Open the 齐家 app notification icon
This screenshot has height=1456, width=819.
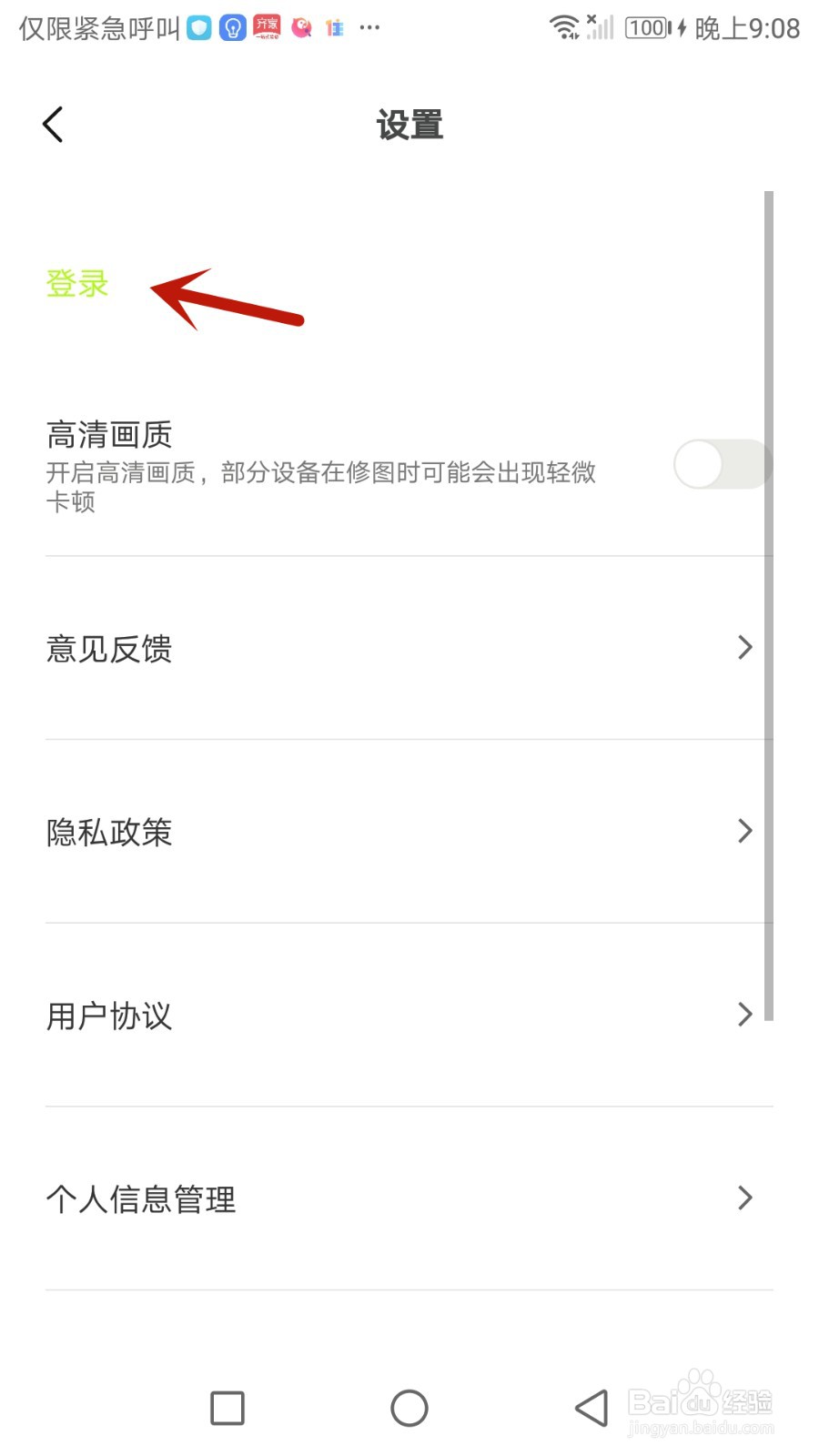268,27
